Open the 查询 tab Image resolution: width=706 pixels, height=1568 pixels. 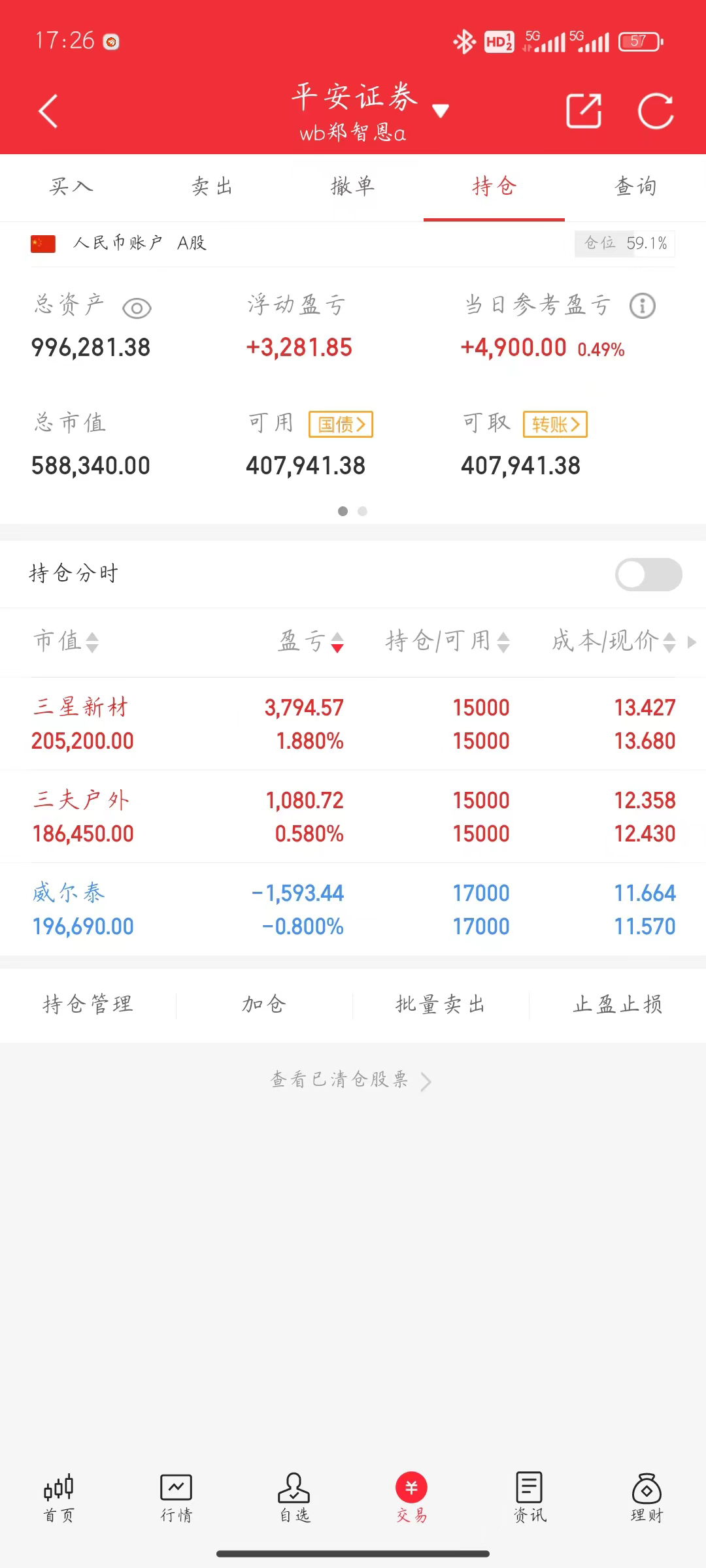click(x=635, y=187)
